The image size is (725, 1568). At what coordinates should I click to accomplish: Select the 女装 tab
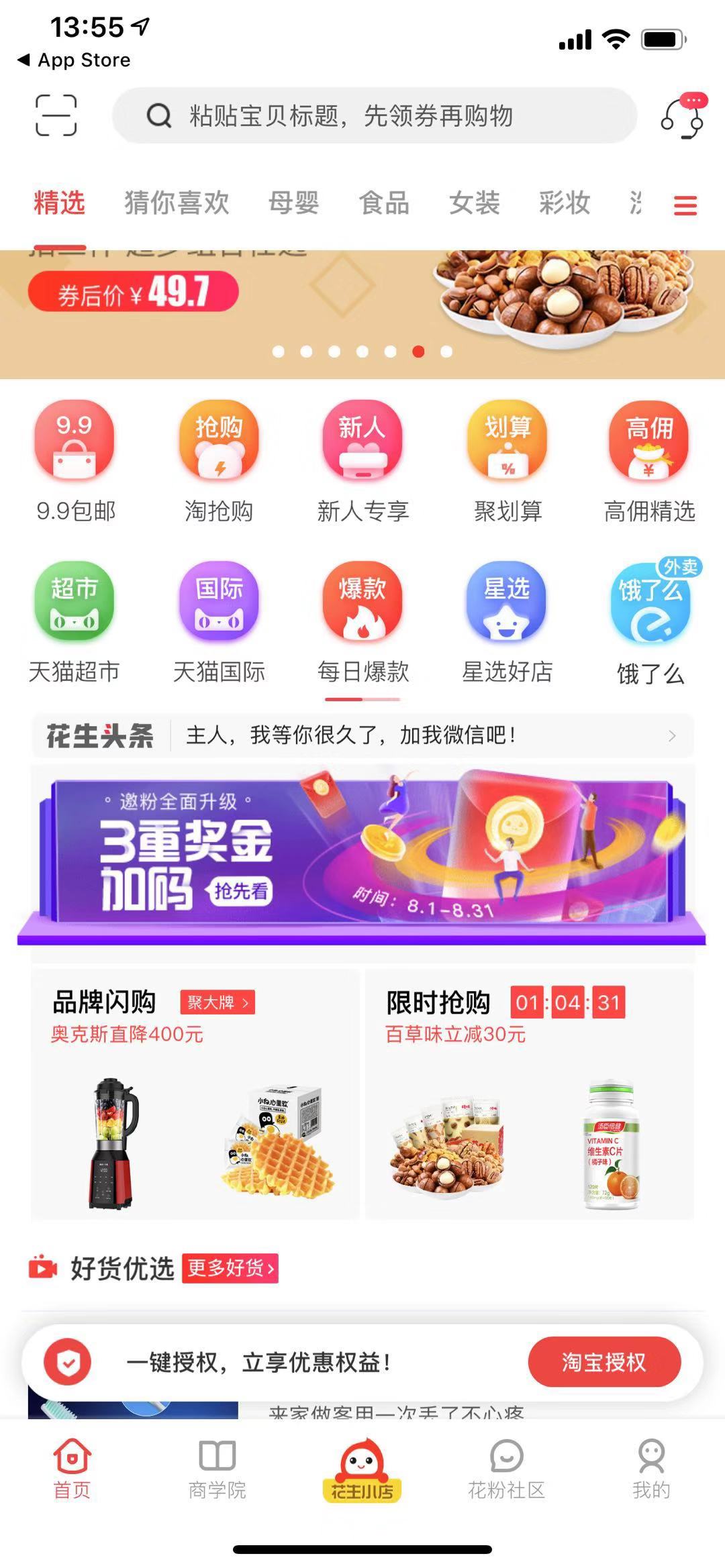tap(475, 205)
